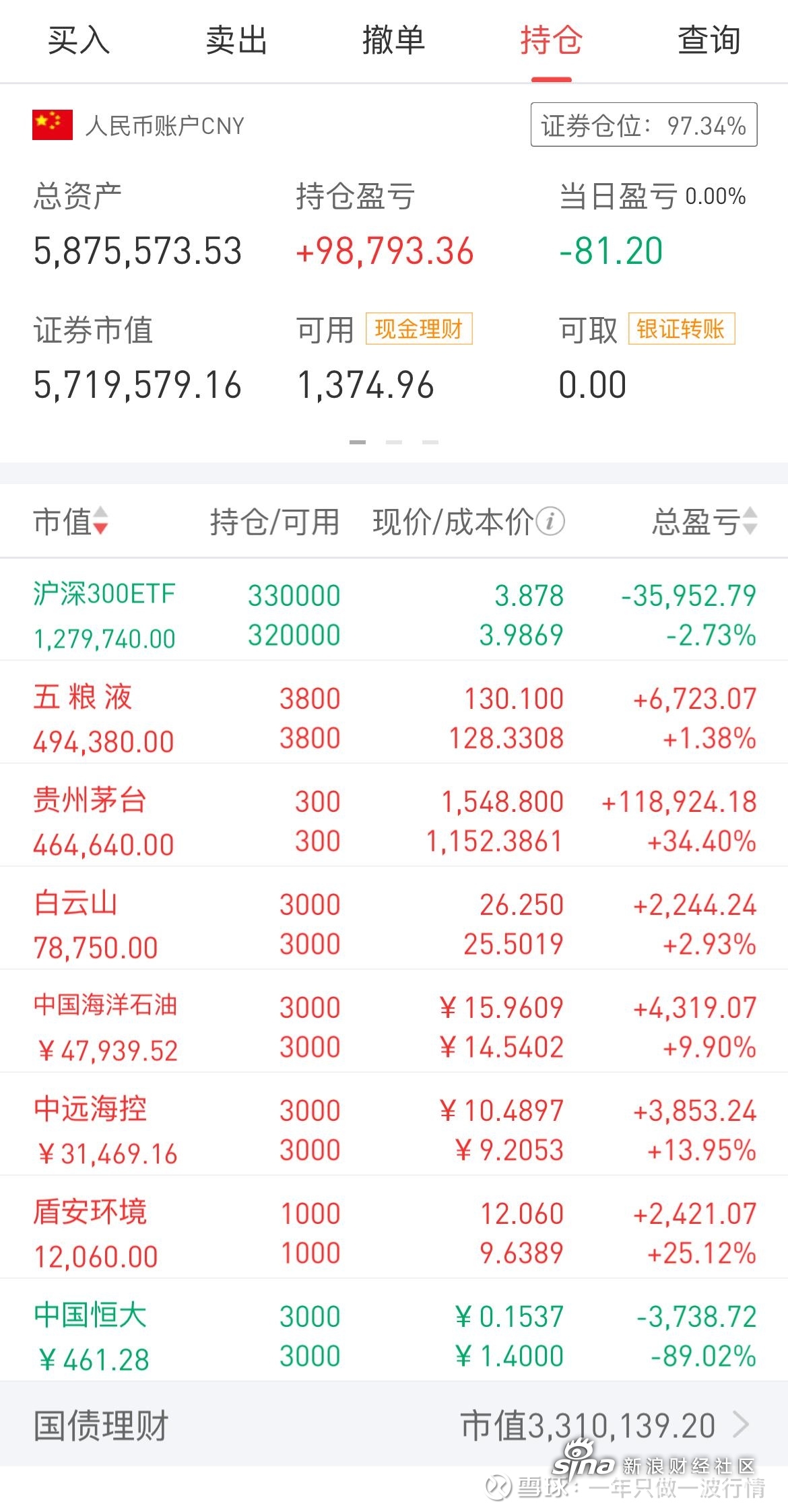This screenshot has height=1512, width=788.
Task: Select the 白云山 holding
Action: tap(394, 918)
